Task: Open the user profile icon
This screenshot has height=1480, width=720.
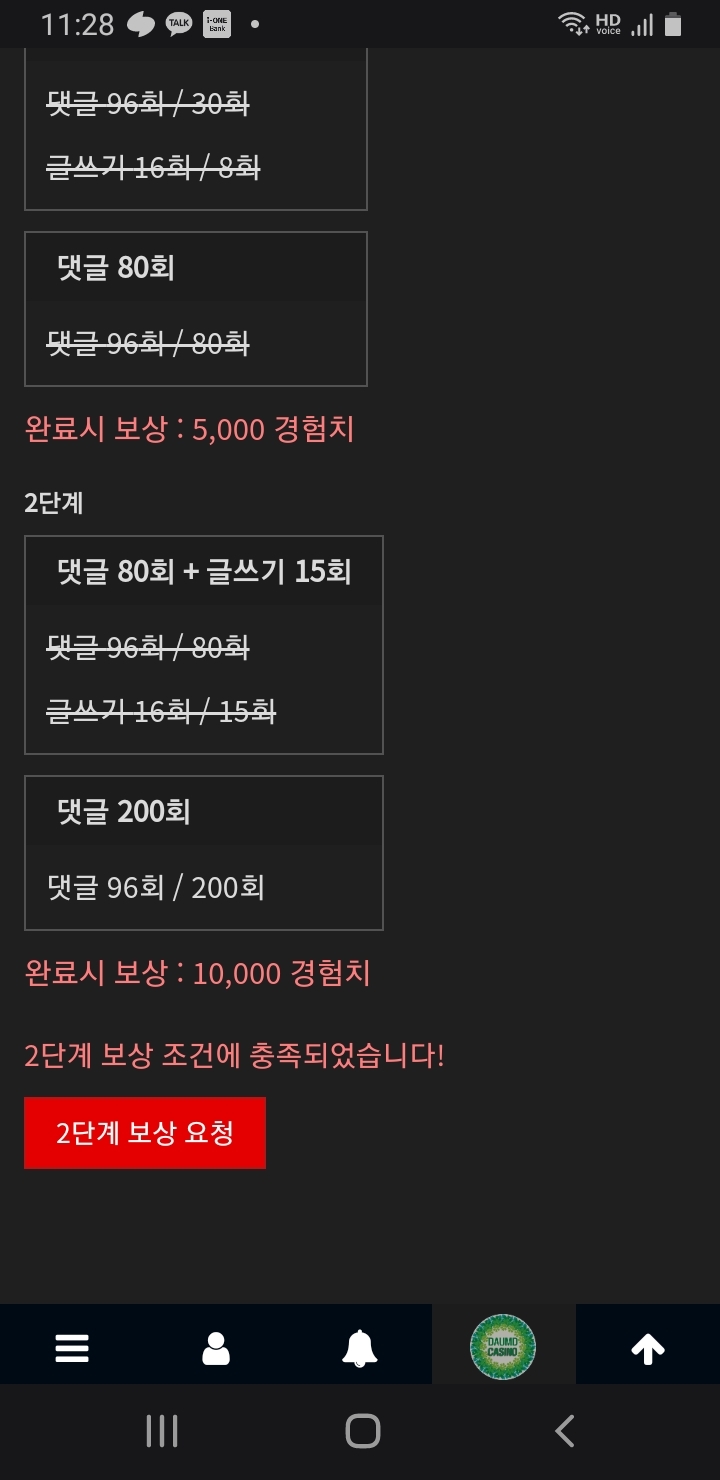Action: tap(216, 1349)
